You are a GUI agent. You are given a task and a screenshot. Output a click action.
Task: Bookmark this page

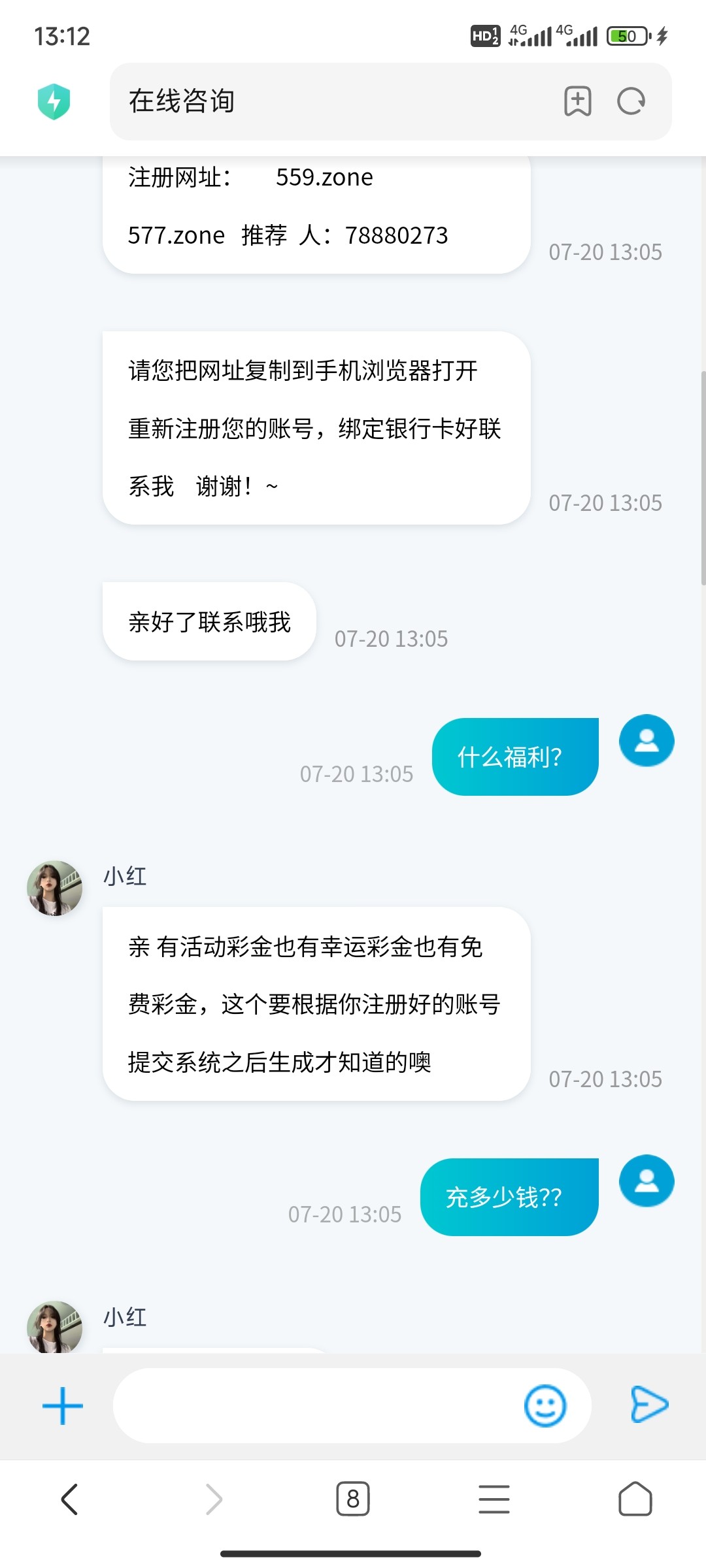tap(578, 101)
